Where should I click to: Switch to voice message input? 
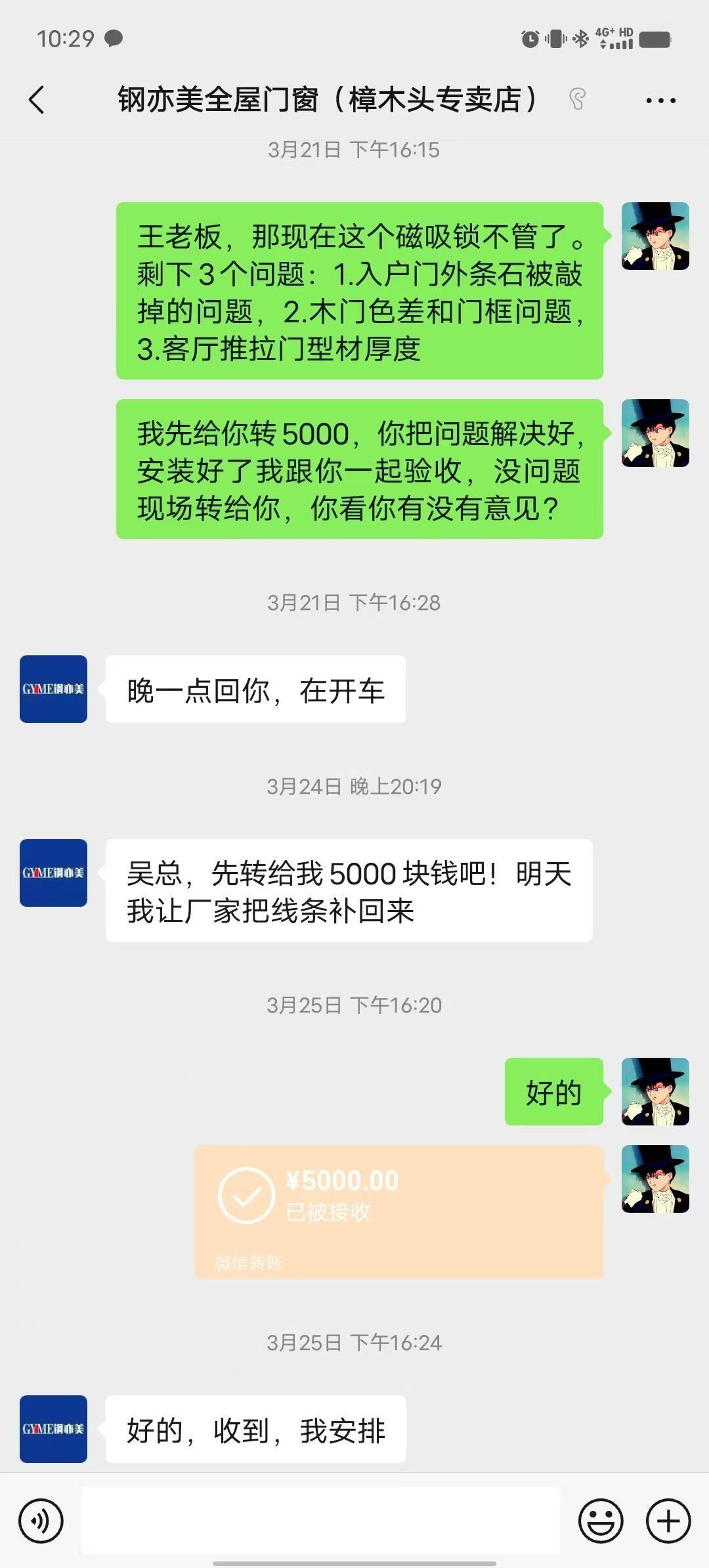(x=41, y=1520)
